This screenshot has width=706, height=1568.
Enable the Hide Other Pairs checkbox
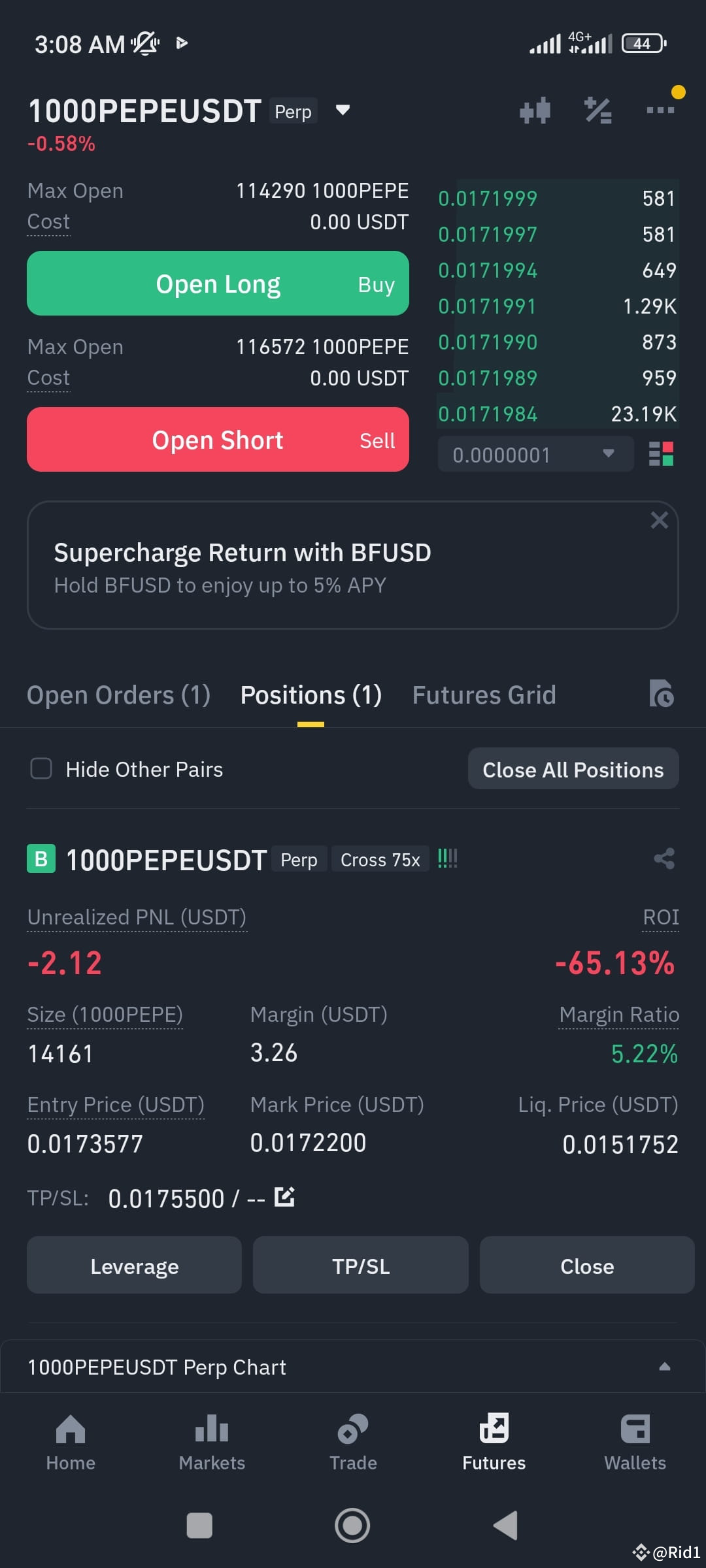click(41, 769)
